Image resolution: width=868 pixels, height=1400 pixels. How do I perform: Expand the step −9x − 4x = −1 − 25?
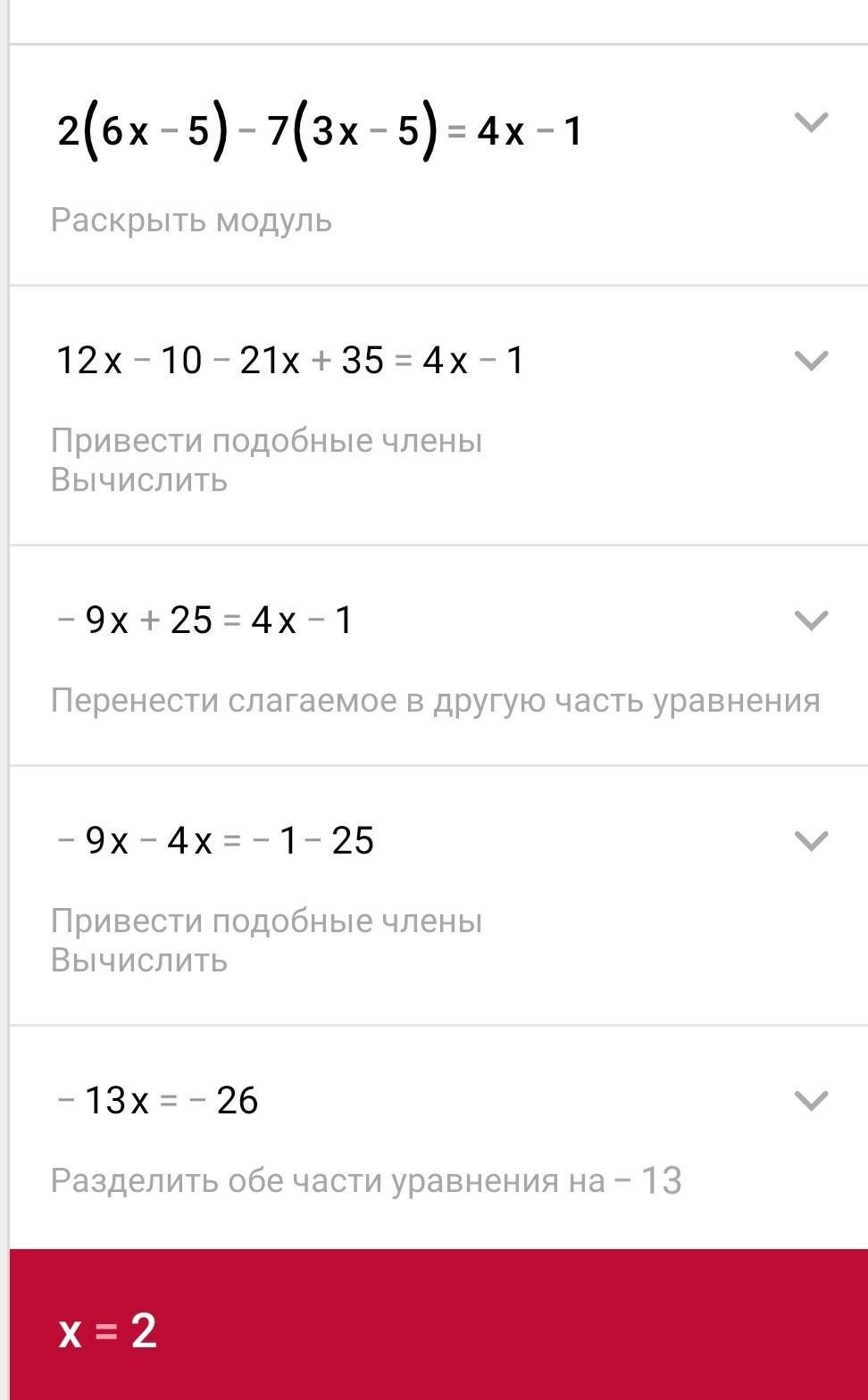(x=811, y=841)
